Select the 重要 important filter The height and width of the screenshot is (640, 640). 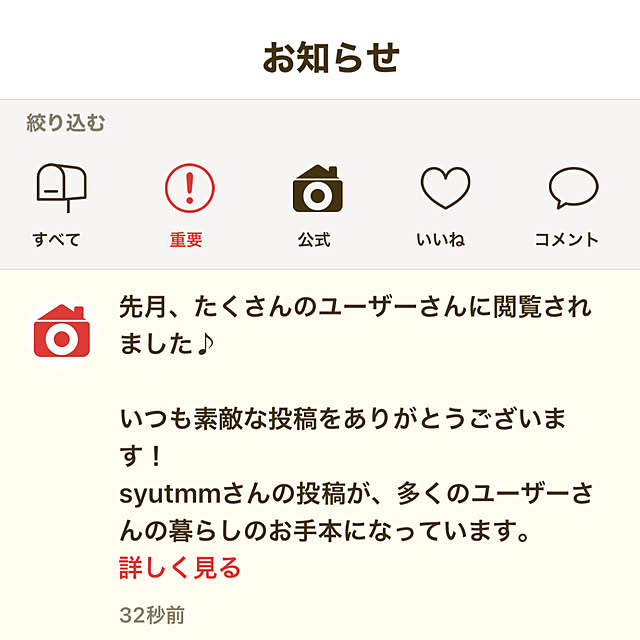tap(187, 205)
